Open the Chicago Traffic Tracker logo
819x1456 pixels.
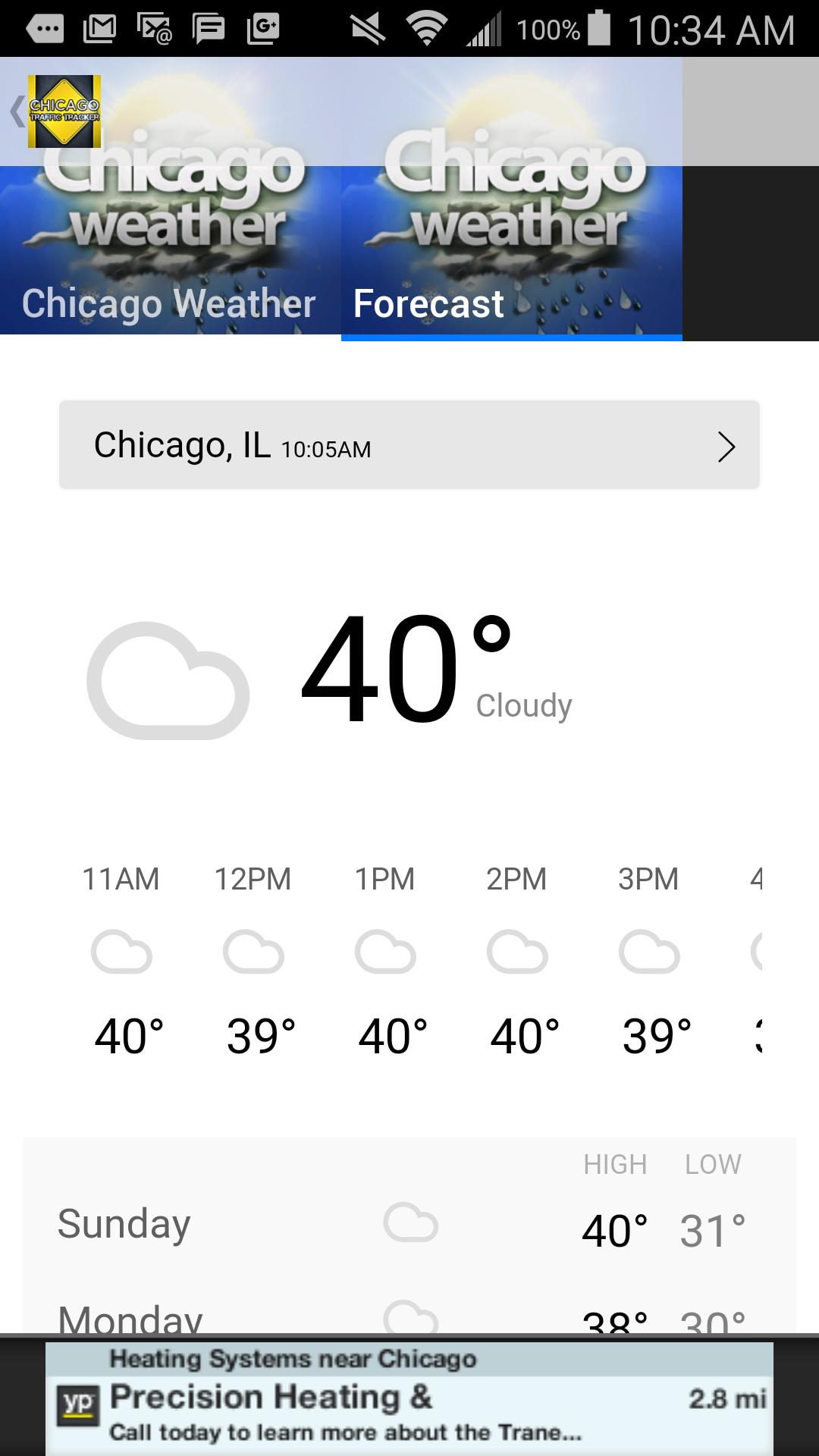(64, 111)
